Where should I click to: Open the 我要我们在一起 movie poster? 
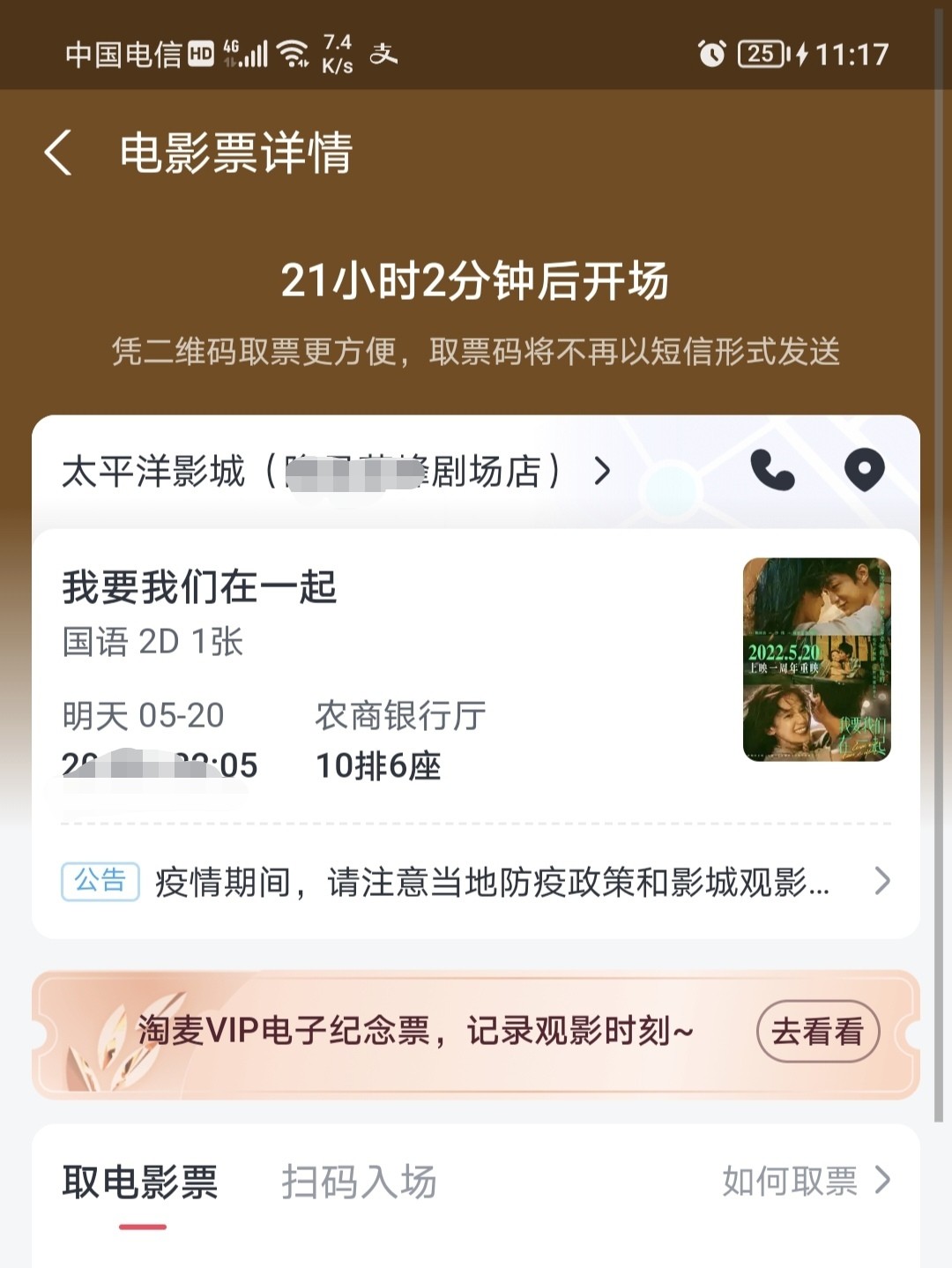coord(816,659)
